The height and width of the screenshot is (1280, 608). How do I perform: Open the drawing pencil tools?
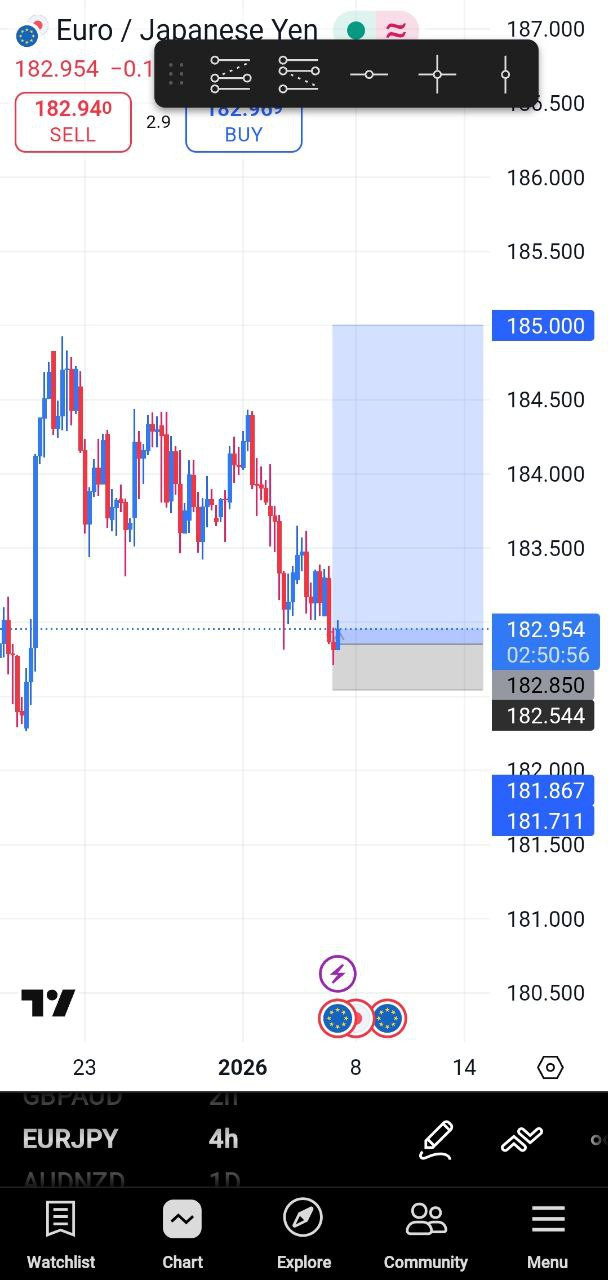437,1139
